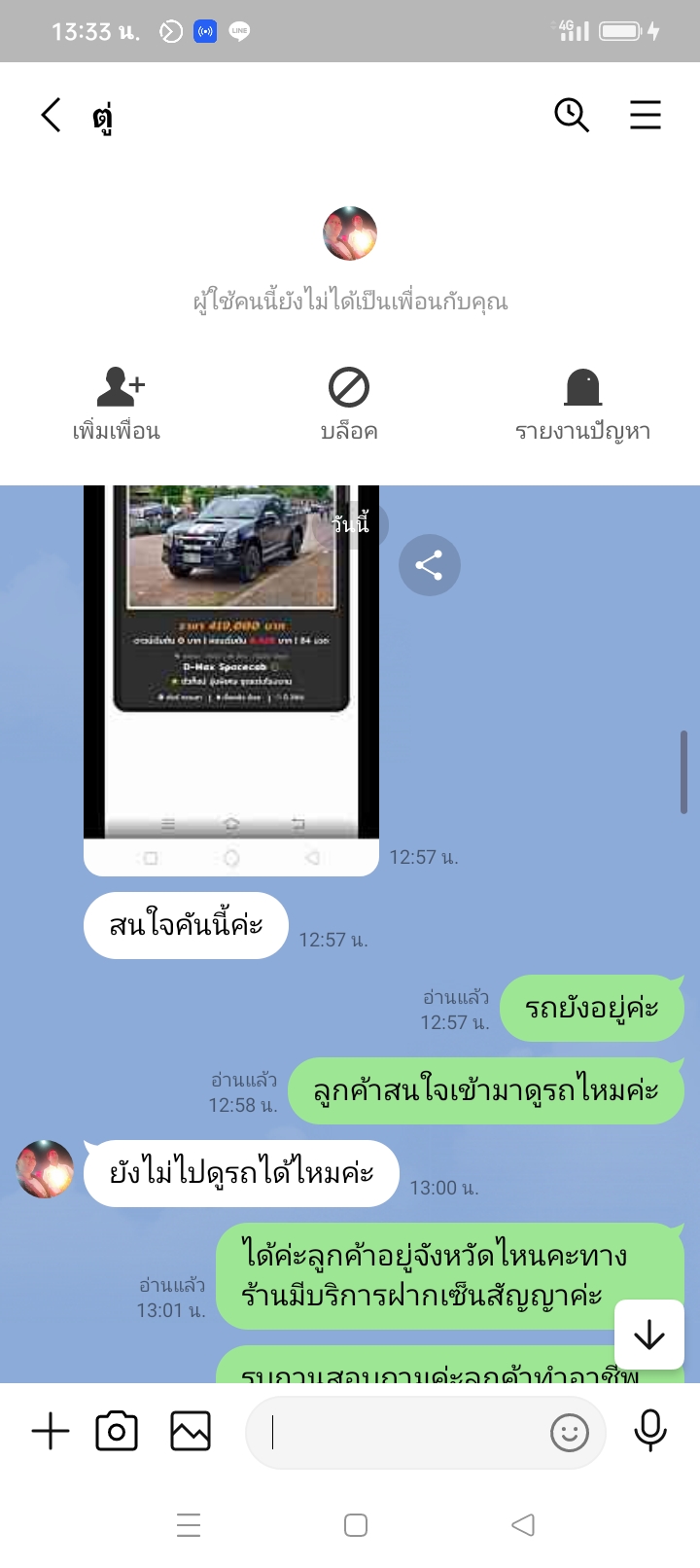
Task: Tap เพิ่มเพื่อน to add friend
Action: point(117,405)
